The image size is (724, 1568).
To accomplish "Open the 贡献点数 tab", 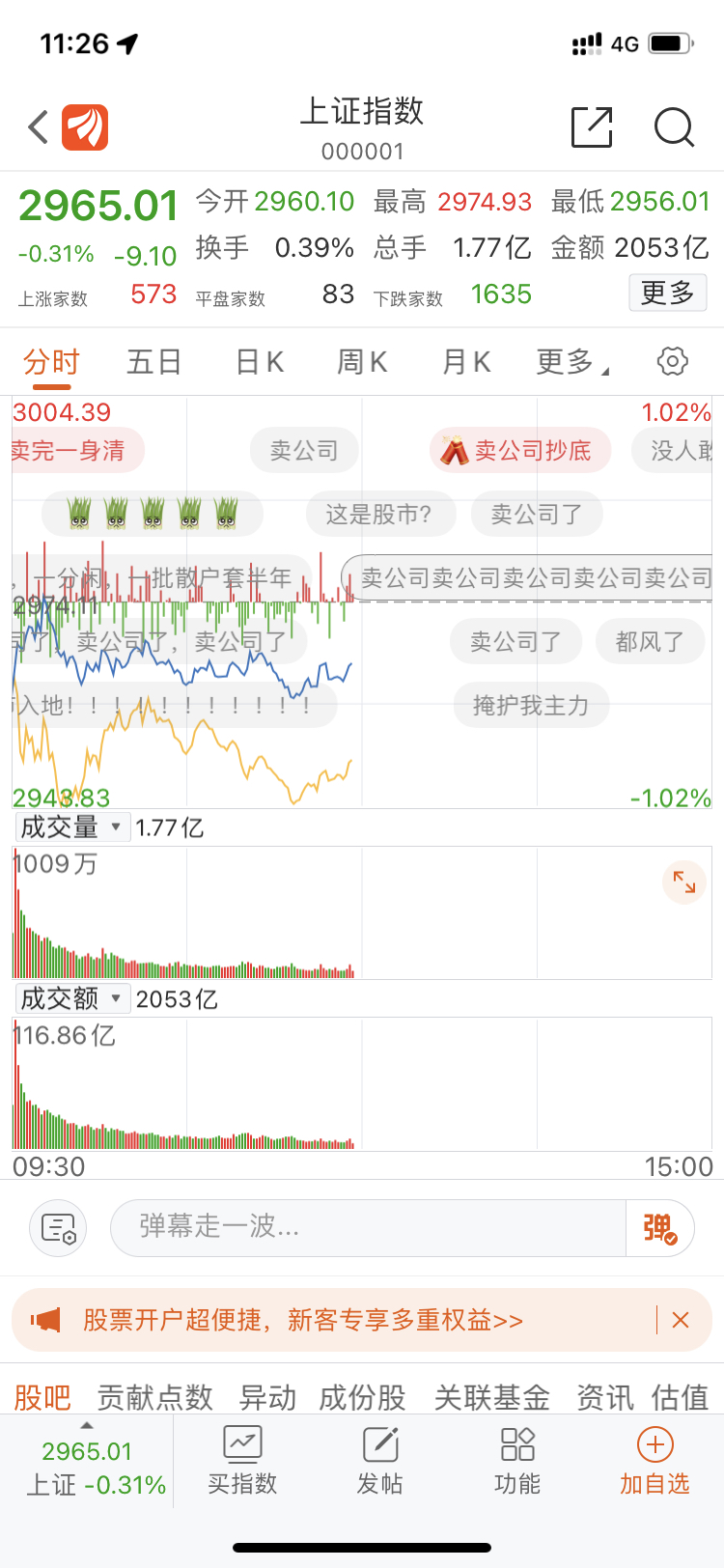I will tap(154, 1396).
